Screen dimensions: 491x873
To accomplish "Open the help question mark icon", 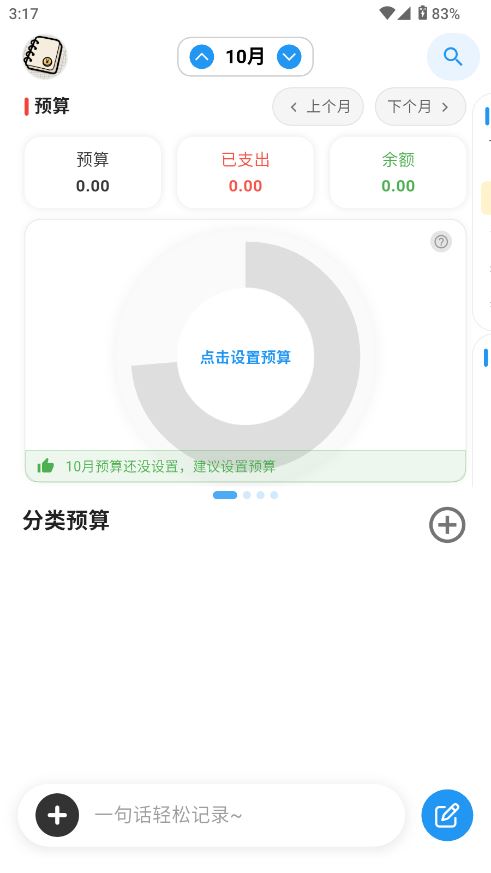I will tap(441, 242).
